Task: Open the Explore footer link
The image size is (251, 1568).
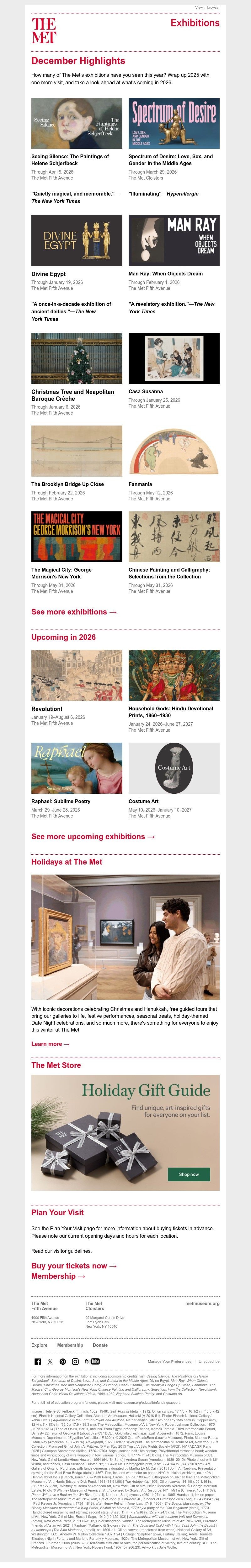Action: coord(39,1345)
